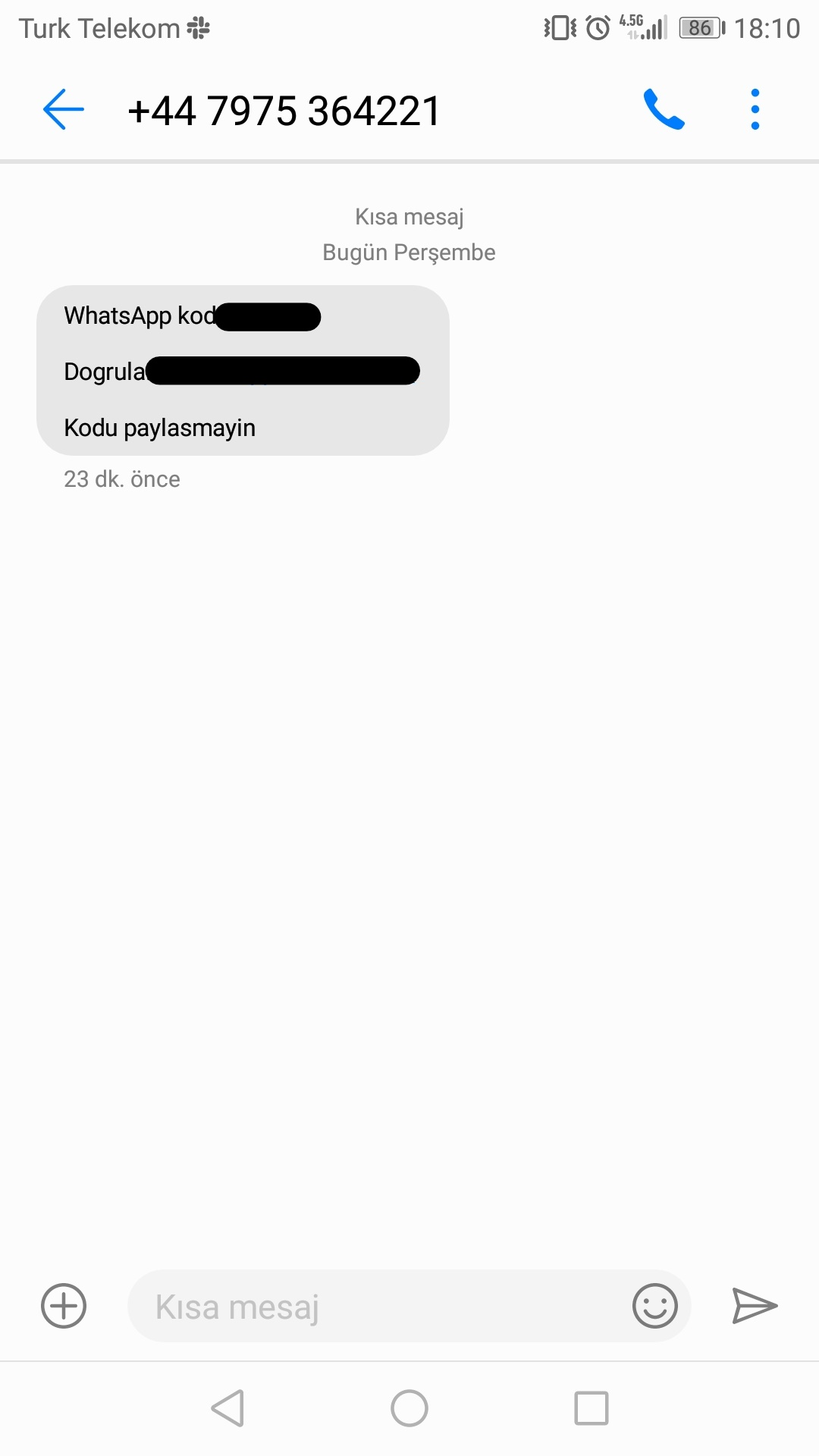The height and width of the screenshot is (1456, 819).
Task: Go back to the message list
Action: click(64, 110)
